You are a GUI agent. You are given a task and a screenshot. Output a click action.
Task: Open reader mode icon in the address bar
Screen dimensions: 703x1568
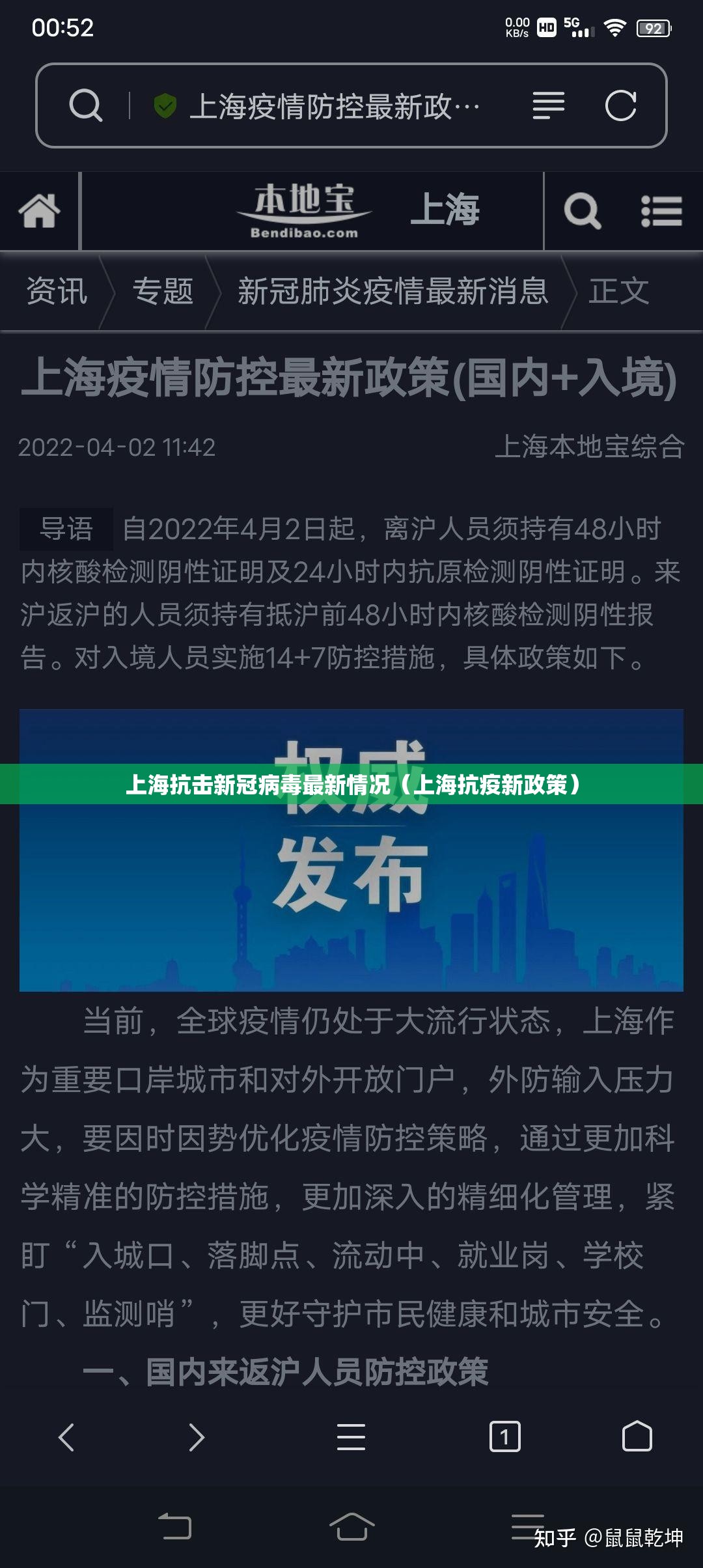tap(548, 105)
